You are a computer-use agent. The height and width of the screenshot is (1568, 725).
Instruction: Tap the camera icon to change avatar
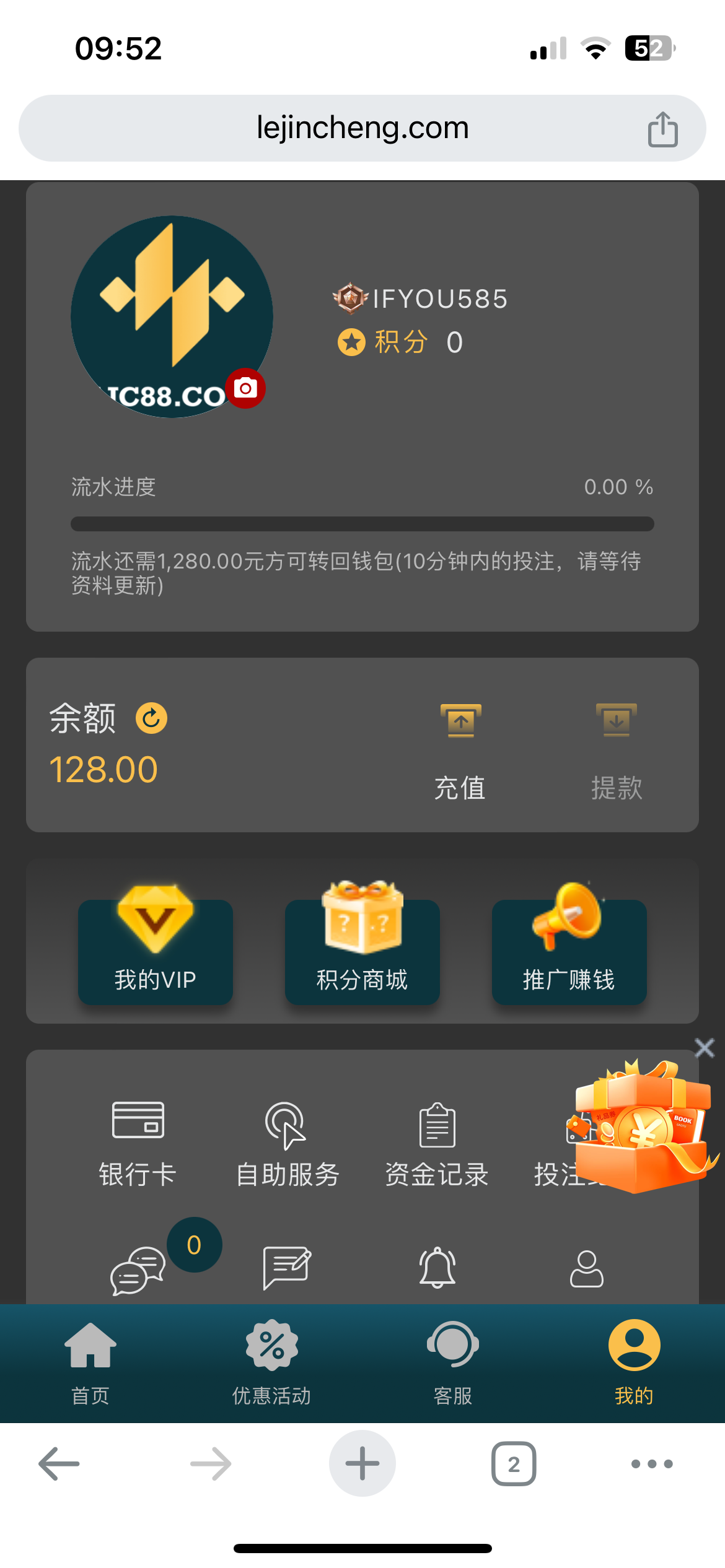pos(245,388)
